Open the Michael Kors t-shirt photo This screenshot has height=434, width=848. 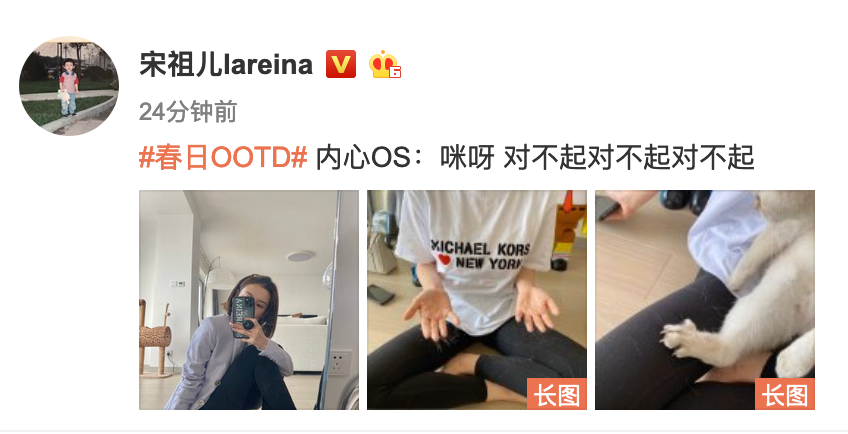coord(476,300)
